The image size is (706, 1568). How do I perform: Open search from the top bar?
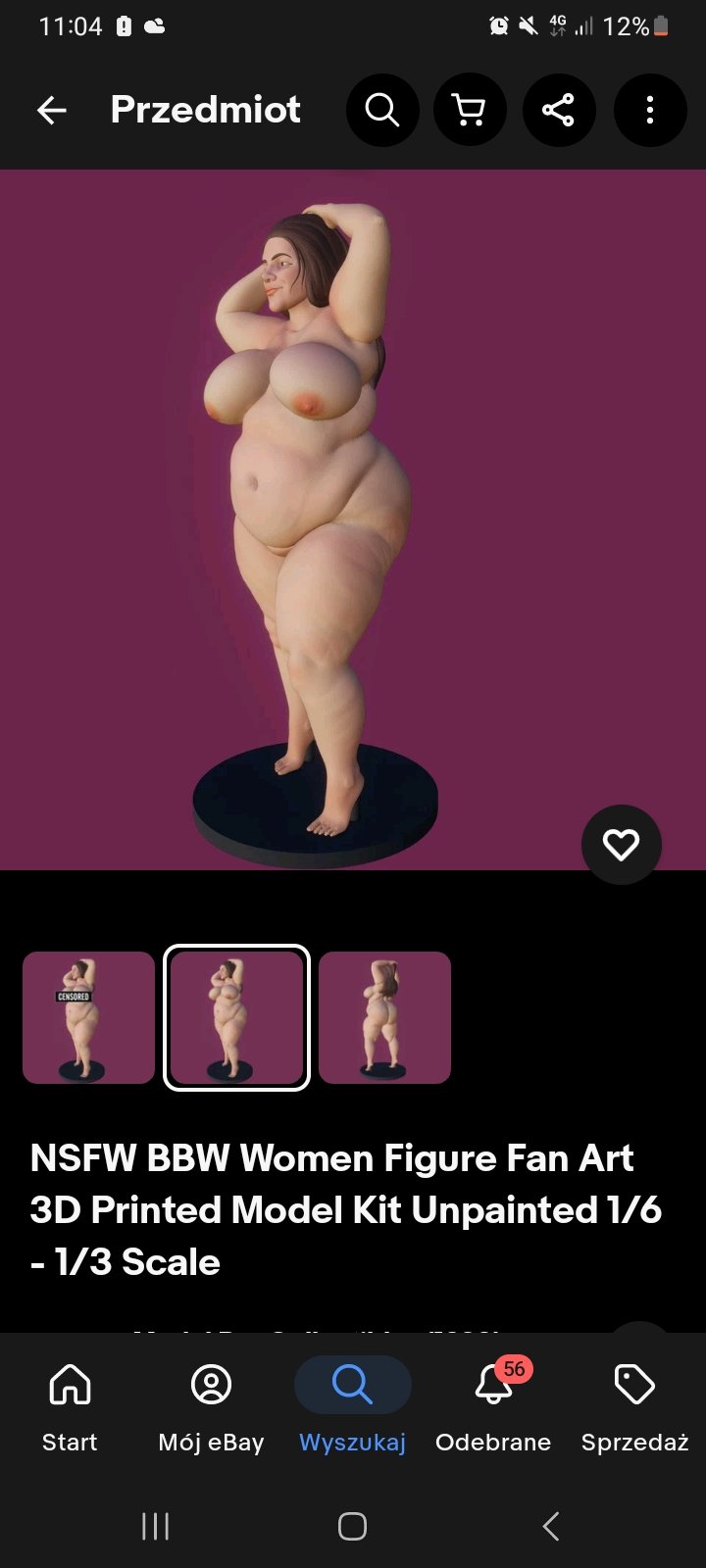(382, 111)
